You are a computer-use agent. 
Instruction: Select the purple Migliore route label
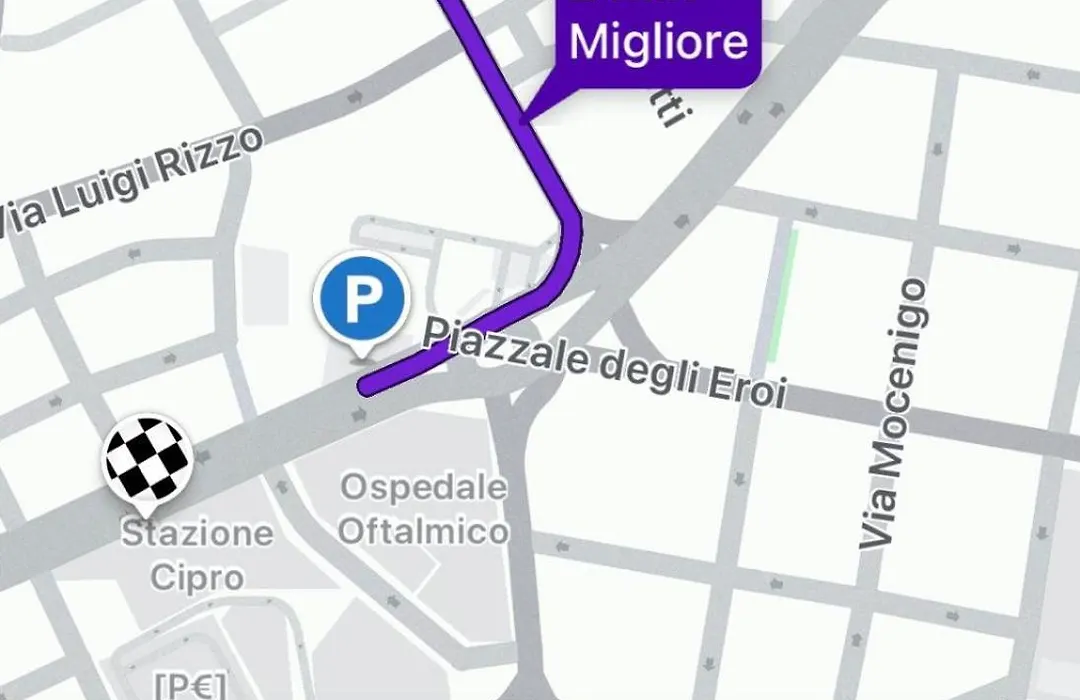tap(659, 42)
